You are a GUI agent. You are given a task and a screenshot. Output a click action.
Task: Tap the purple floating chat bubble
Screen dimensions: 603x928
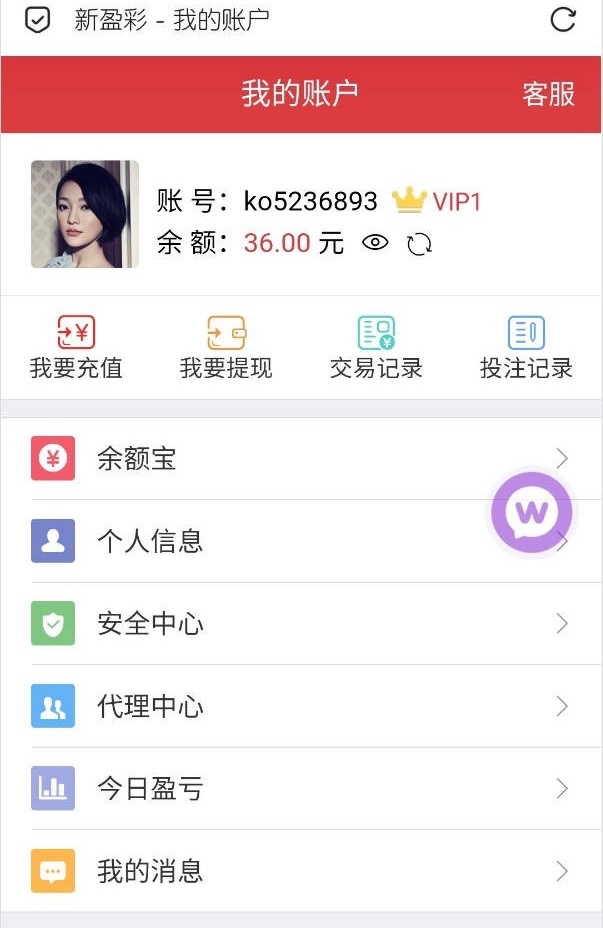532,514
